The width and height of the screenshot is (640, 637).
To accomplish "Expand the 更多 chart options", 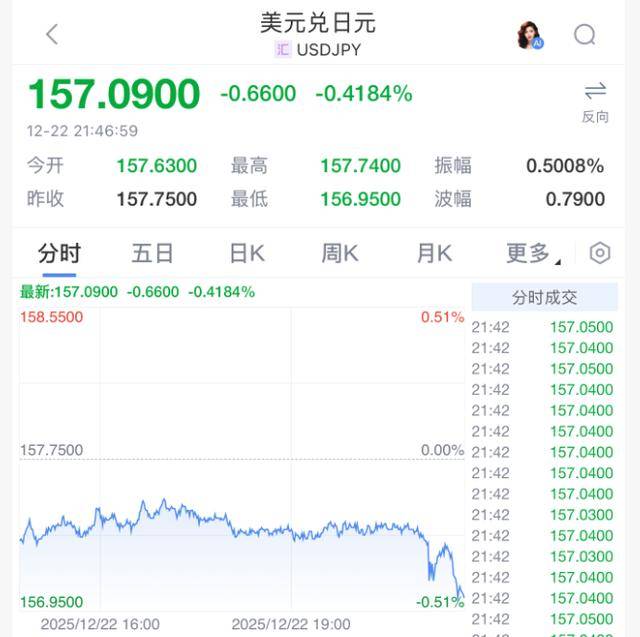I will pos(531,253).
